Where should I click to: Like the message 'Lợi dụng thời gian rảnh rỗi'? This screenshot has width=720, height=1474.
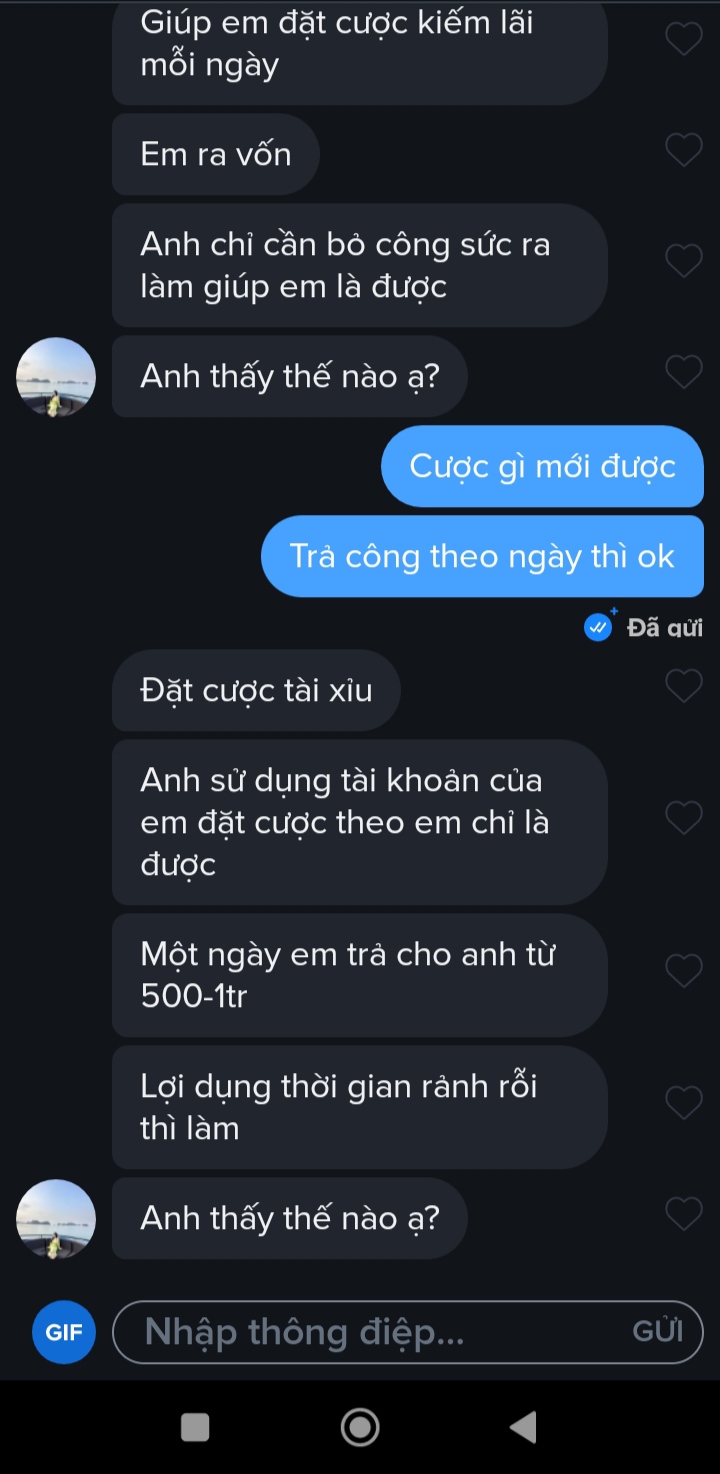tap(684, 1103)
